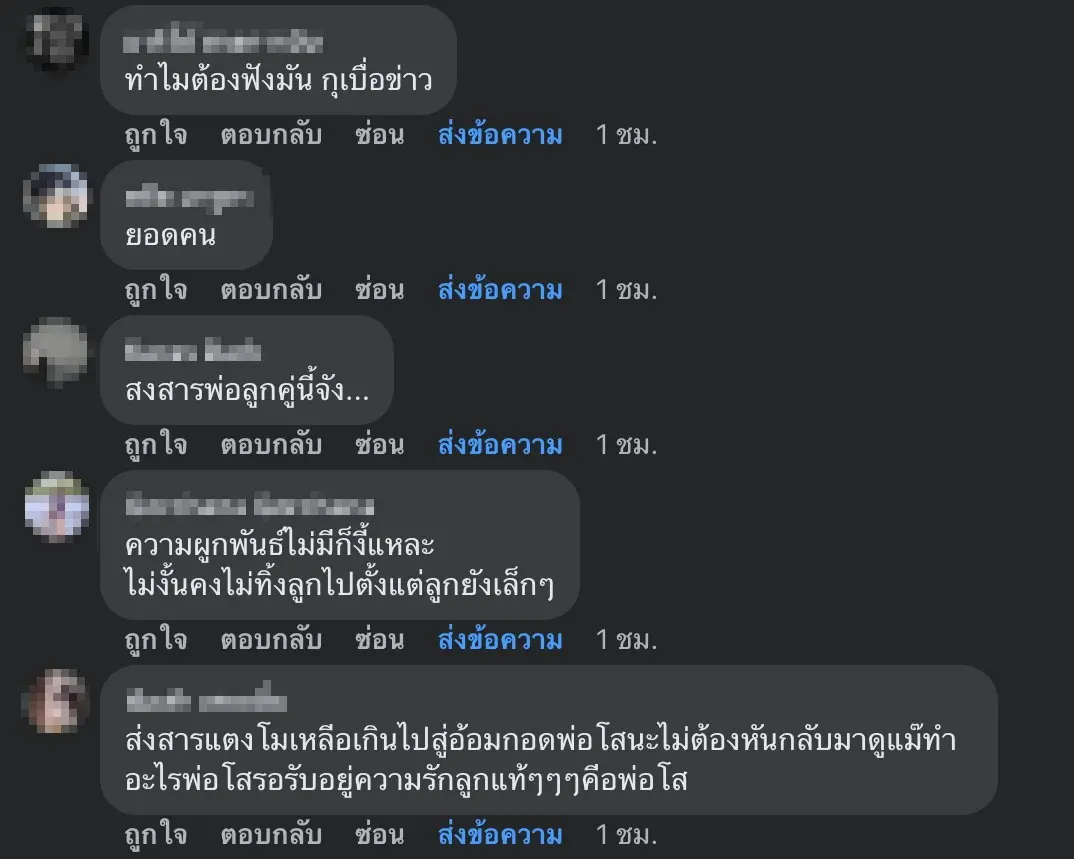Send message to author of 'ทำไมต้องฟังมัน' comment
The width and height of the screenshot is (1074, 859).
click(500, 135)
